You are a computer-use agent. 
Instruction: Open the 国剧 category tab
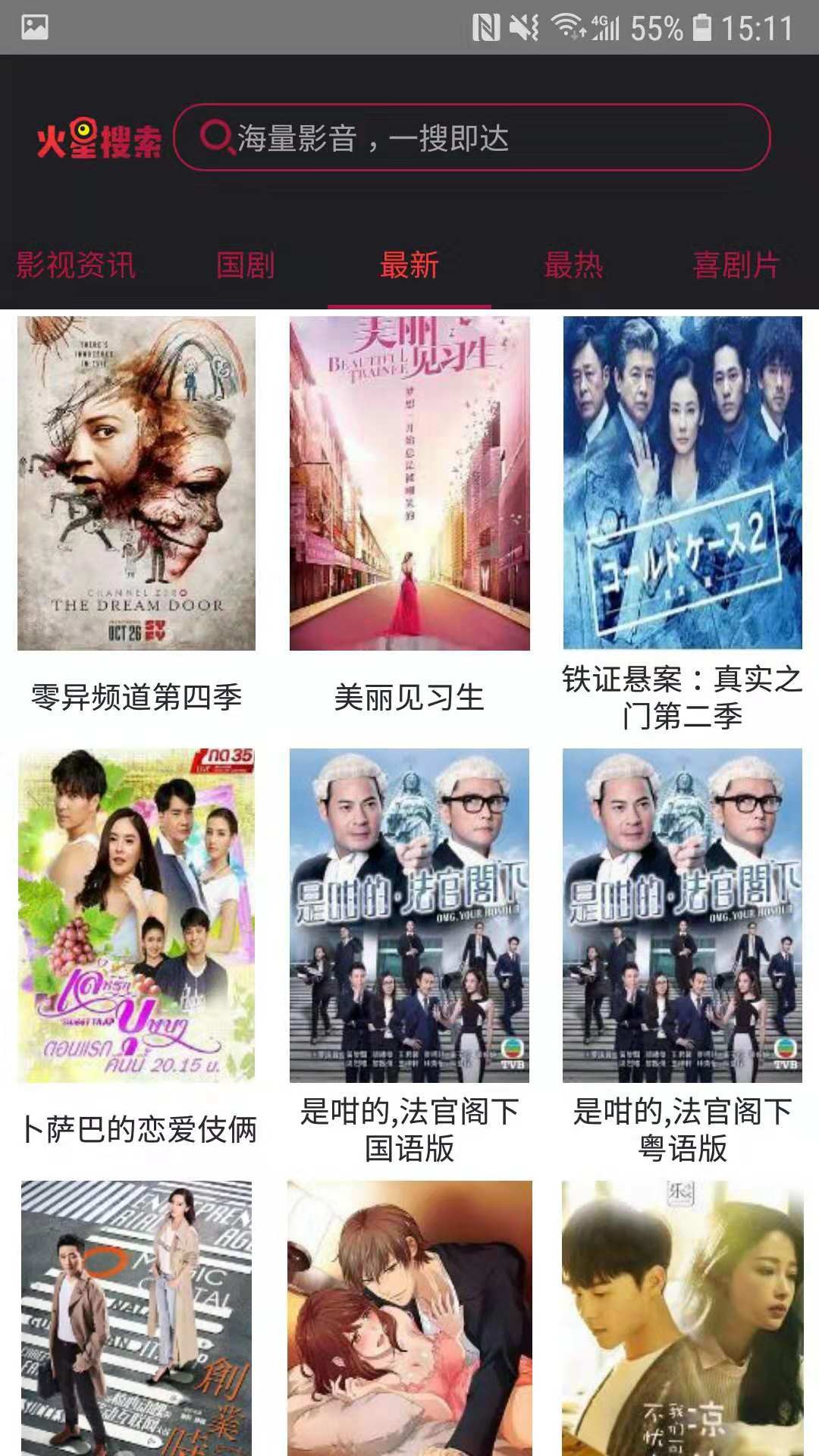click(244, 265)
